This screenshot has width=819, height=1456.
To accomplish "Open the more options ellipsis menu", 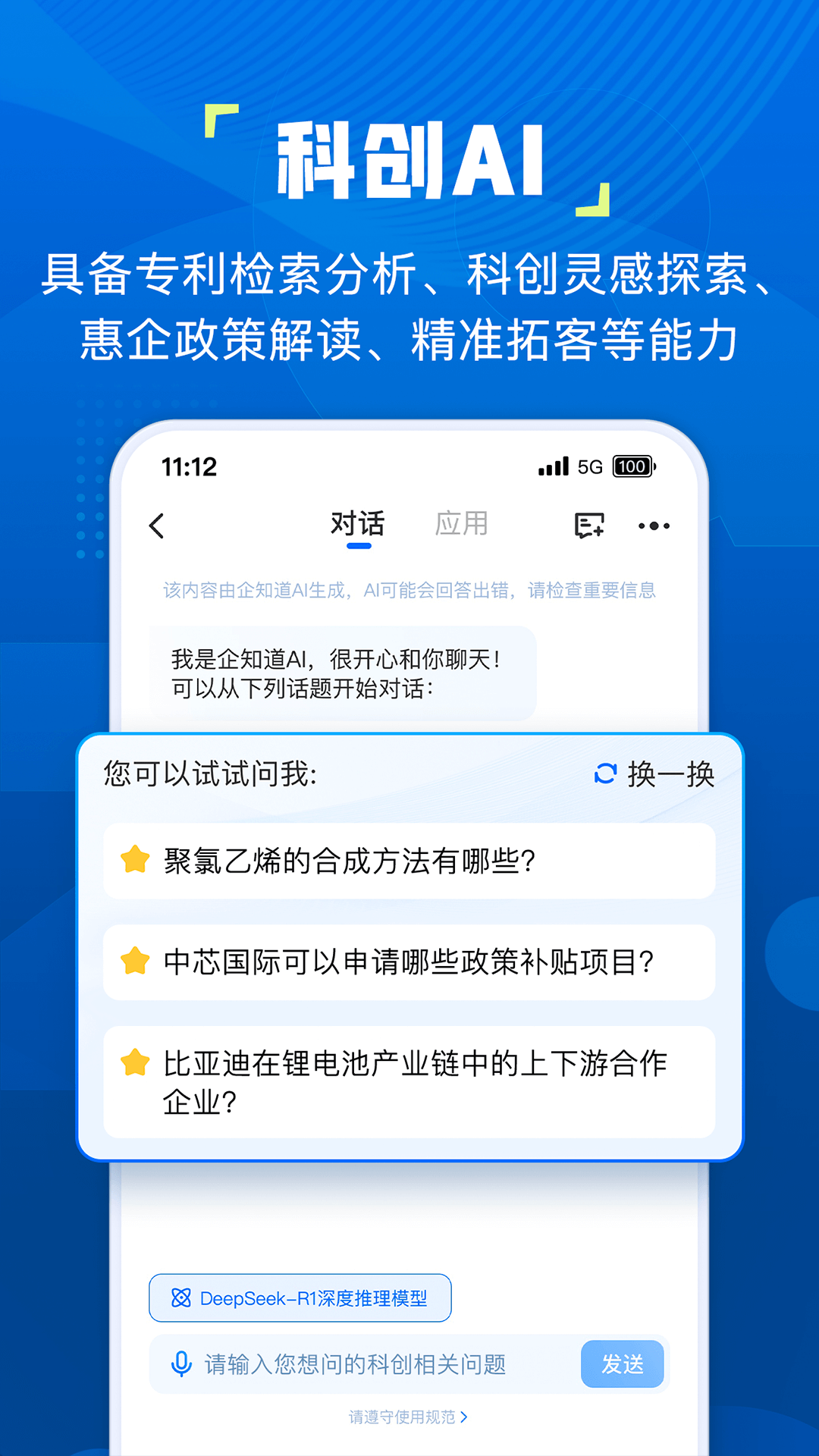I will [x=654, y=526].
